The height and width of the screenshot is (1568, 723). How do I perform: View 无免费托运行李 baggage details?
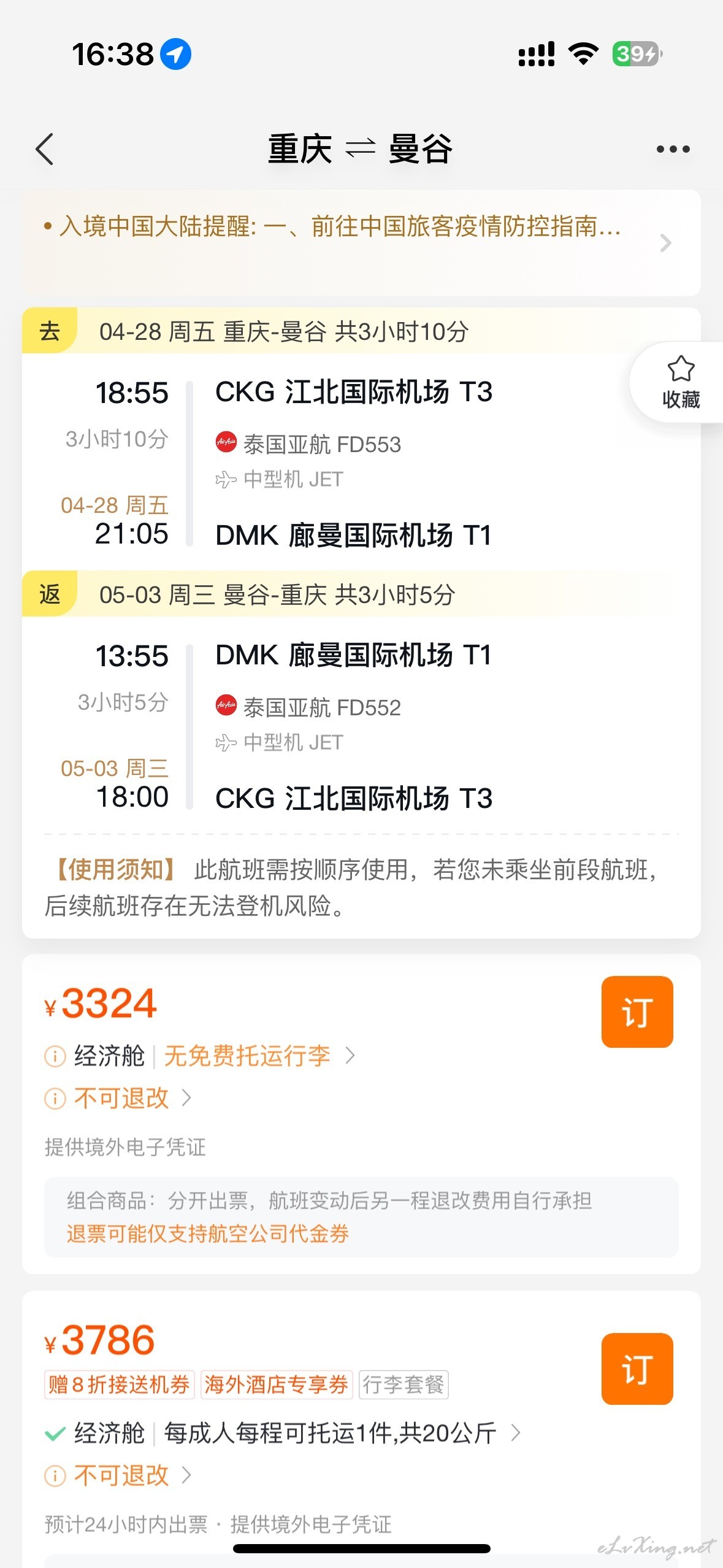259,1056
